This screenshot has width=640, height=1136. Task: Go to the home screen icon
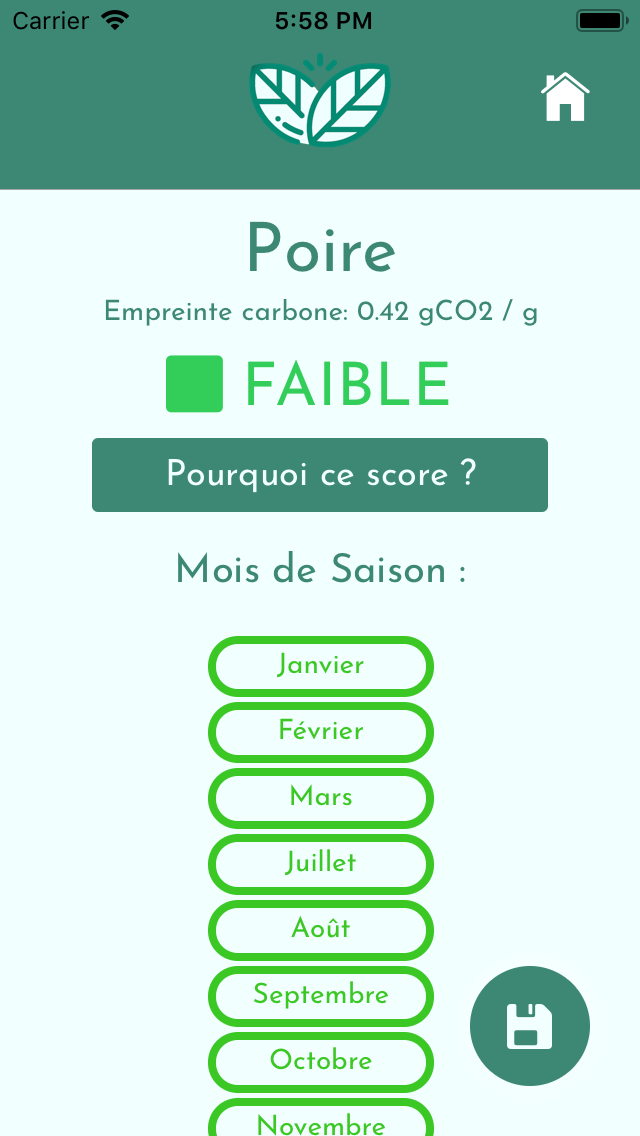[x=565, y=98]
